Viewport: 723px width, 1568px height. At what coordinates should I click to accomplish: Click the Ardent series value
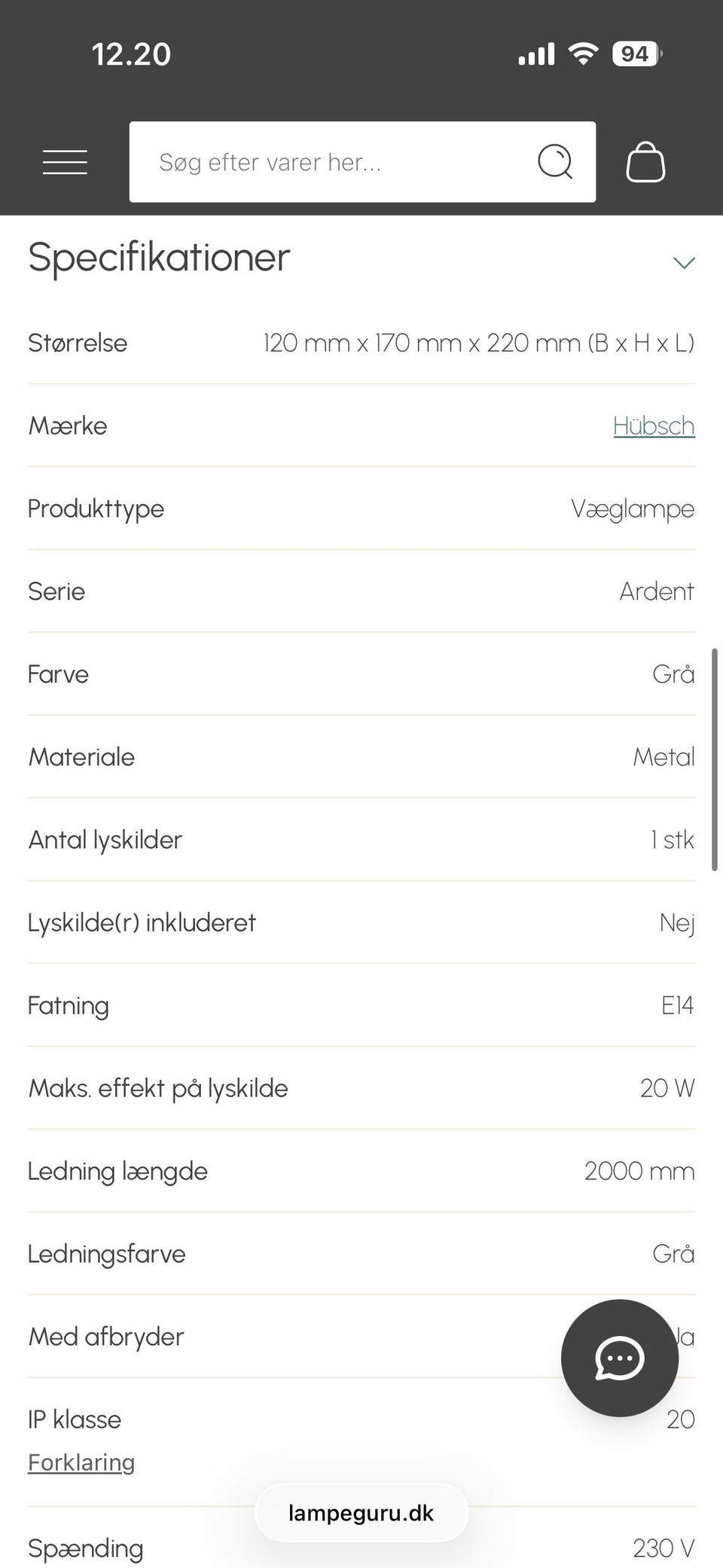tap(657, 591)
